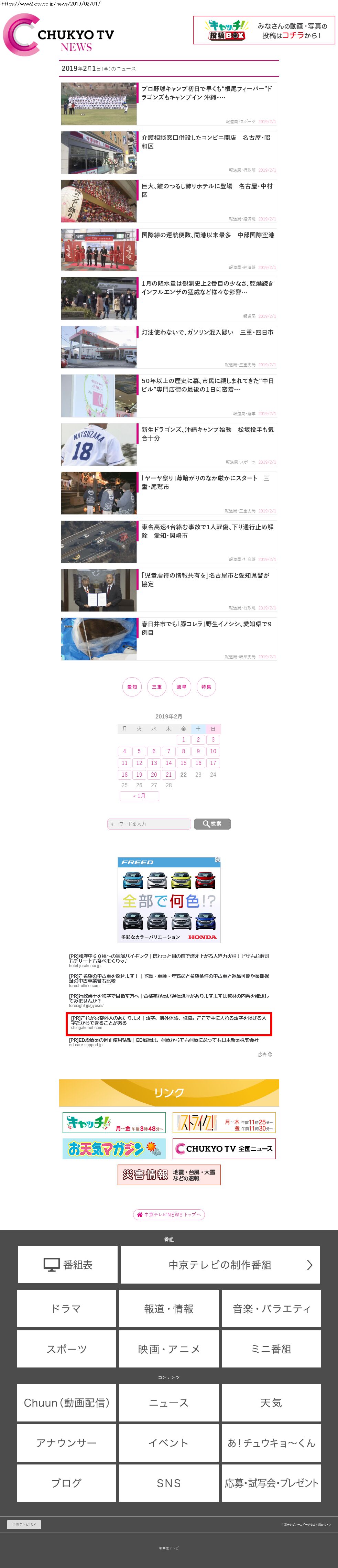Tap the 検索 search button

212,824
